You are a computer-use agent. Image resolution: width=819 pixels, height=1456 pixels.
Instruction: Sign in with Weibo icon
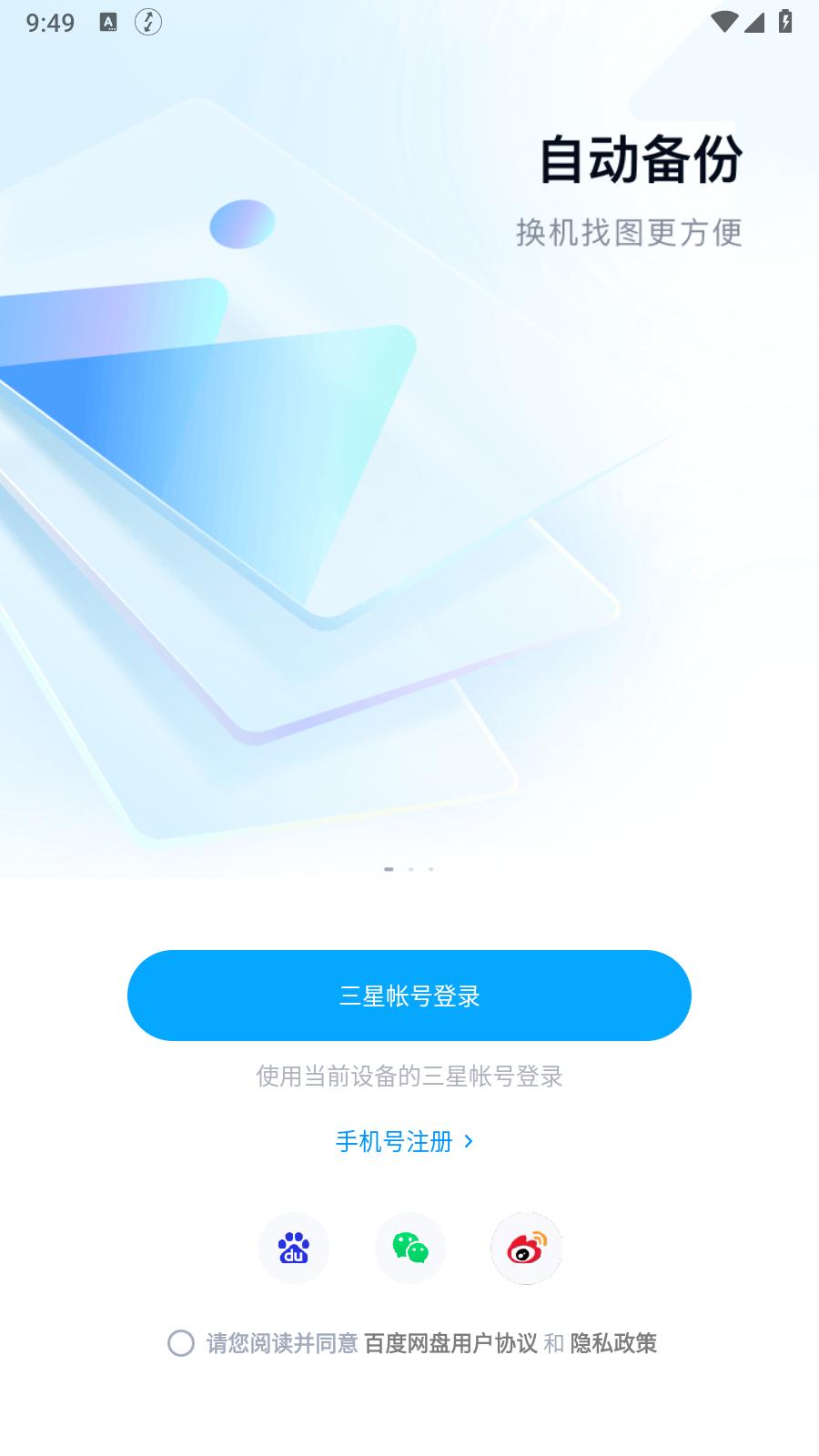(526, 1249)
